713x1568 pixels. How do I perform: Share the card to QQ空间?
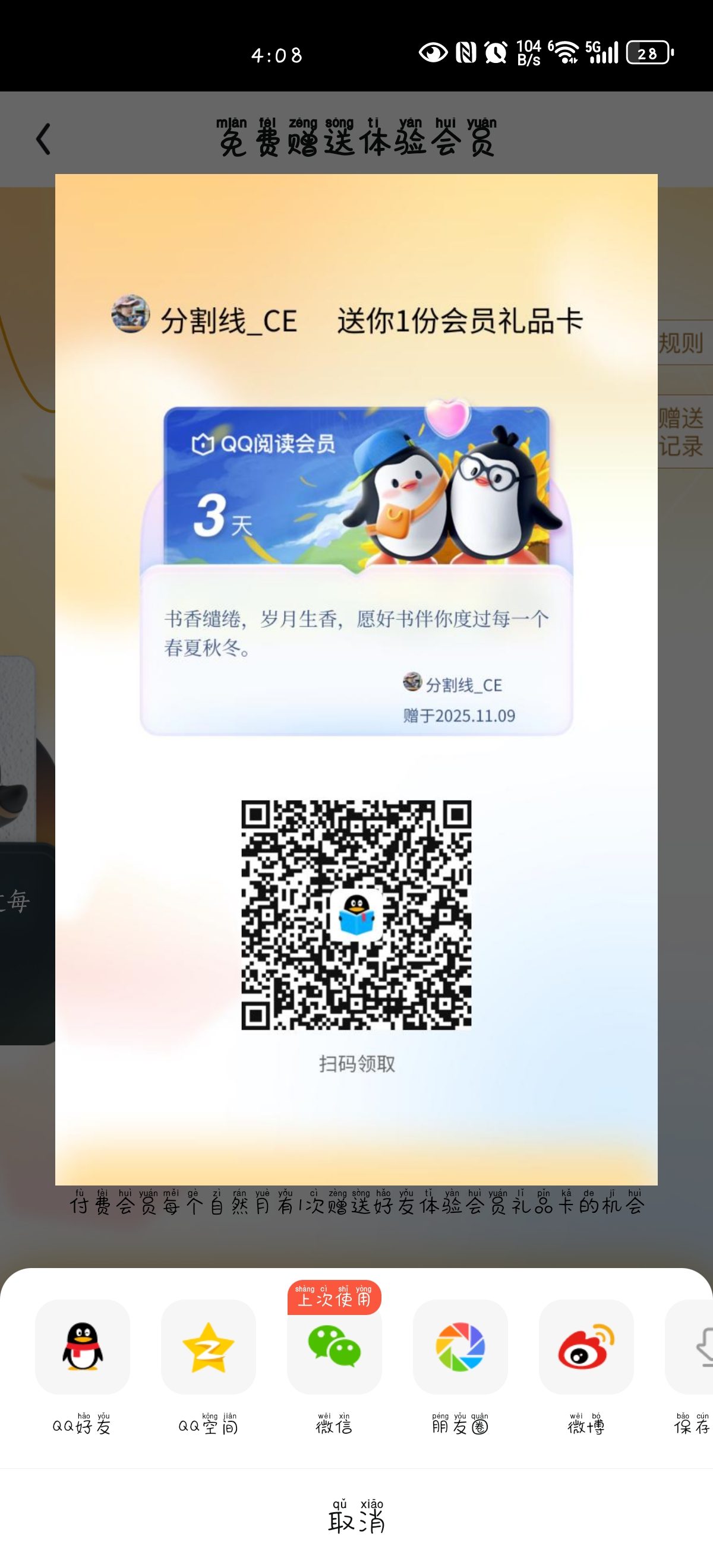click(x=208, y=1346)
